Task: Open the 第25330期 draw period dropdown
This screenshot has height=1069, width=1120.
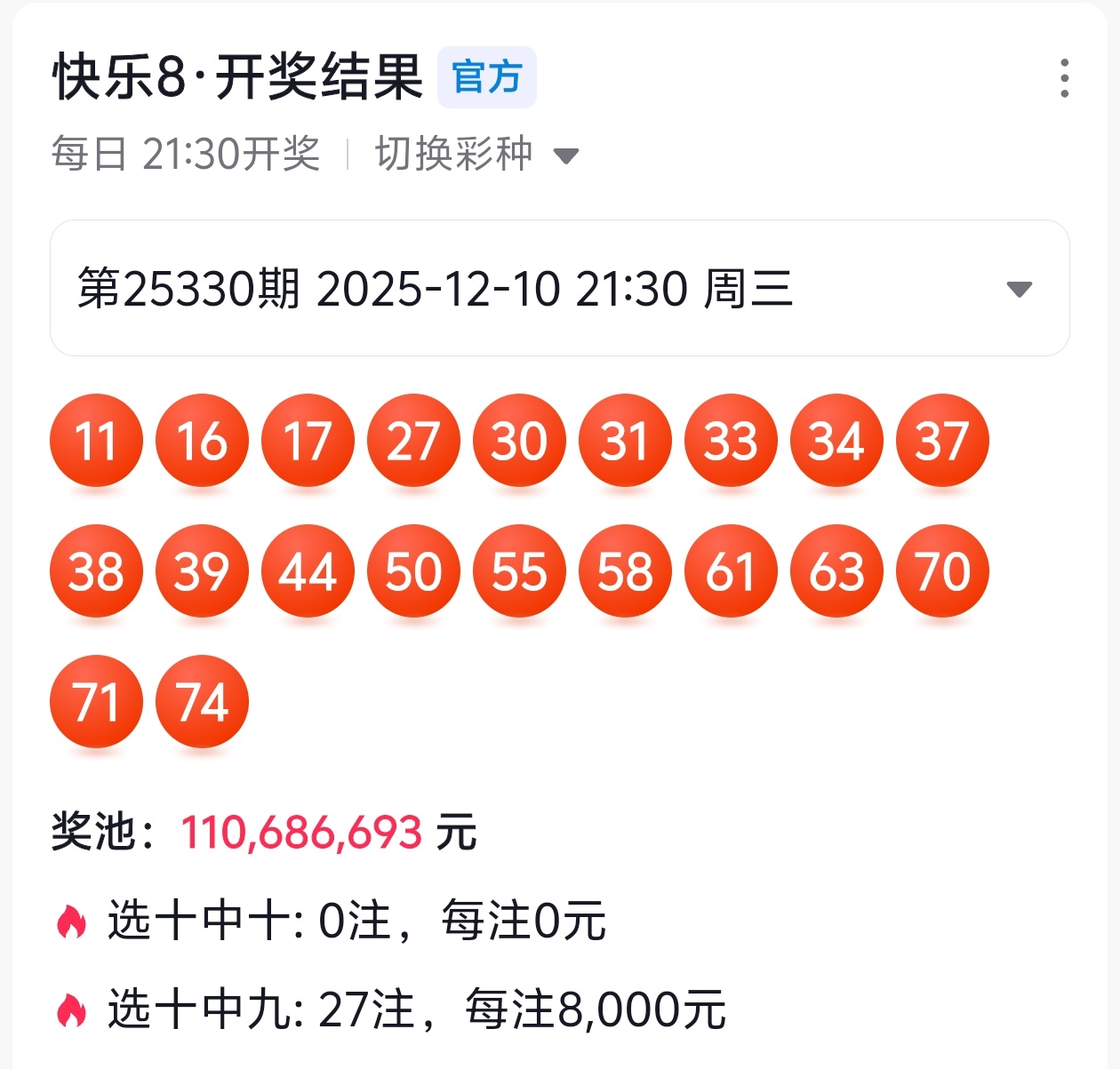Action: [559, 289]
